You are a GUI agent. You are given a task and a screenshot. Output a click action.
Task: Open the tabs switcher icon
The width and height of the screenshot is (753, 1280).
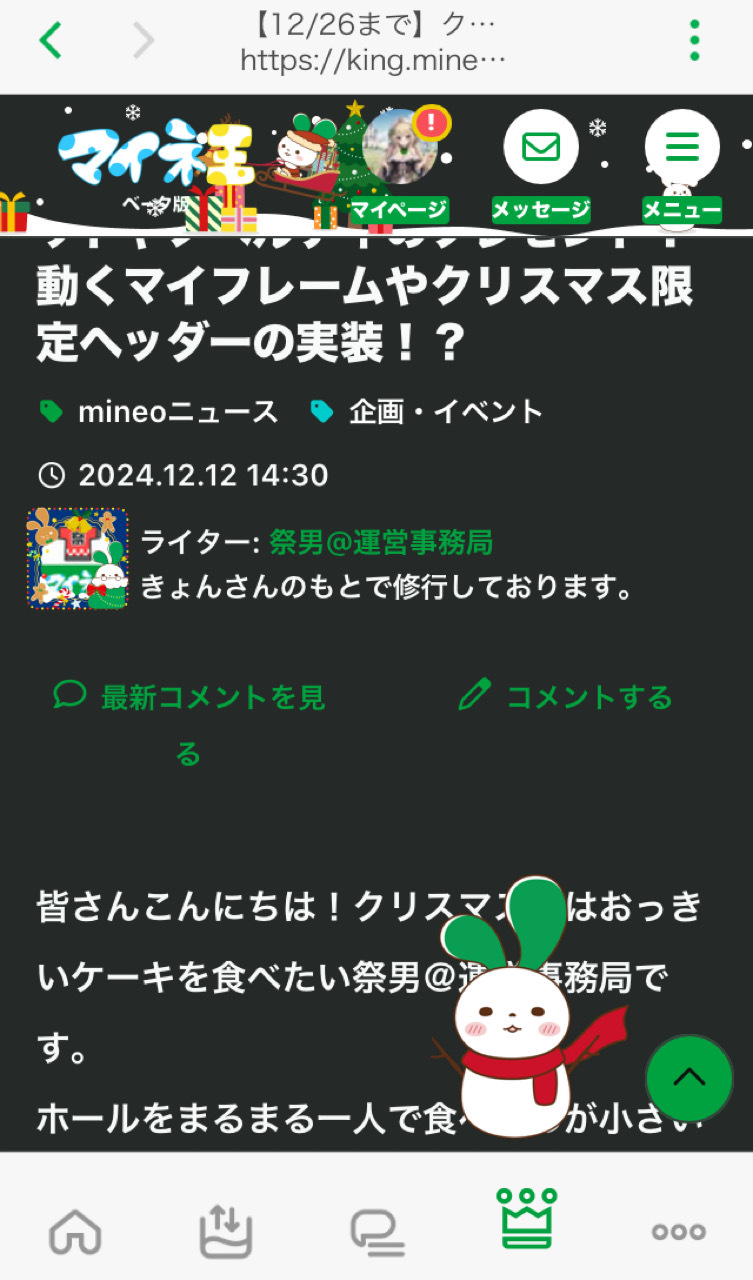(x=377, y=1231)
